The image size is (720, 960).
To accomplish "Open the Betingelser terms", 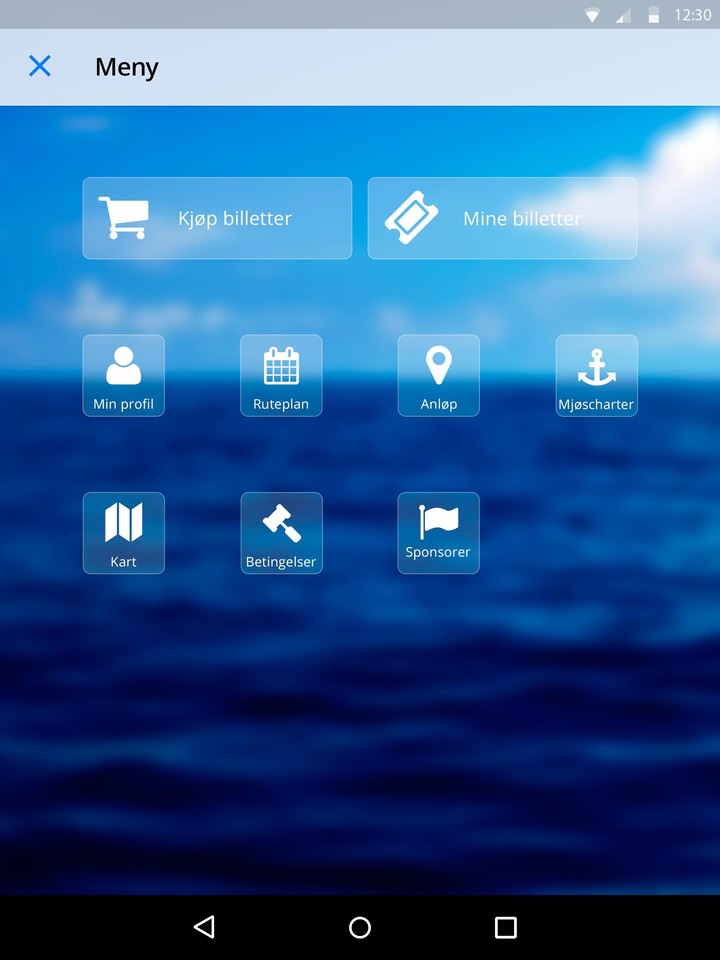I will [281, 533].
